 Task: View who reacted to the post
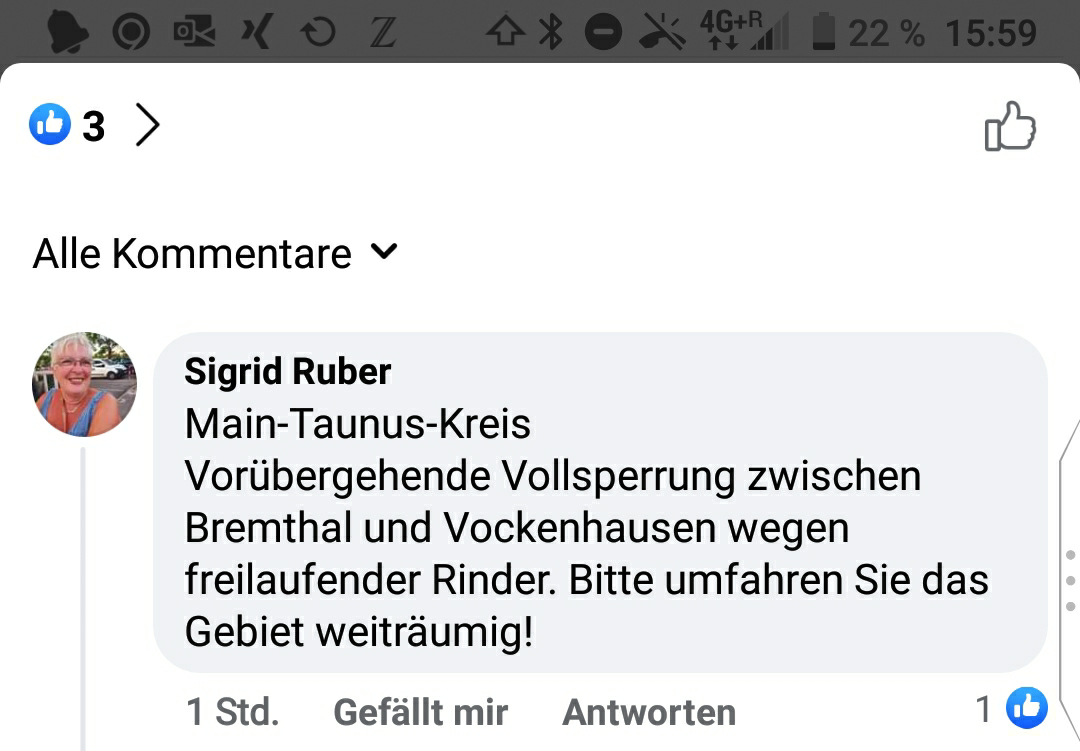click(94, 126)
